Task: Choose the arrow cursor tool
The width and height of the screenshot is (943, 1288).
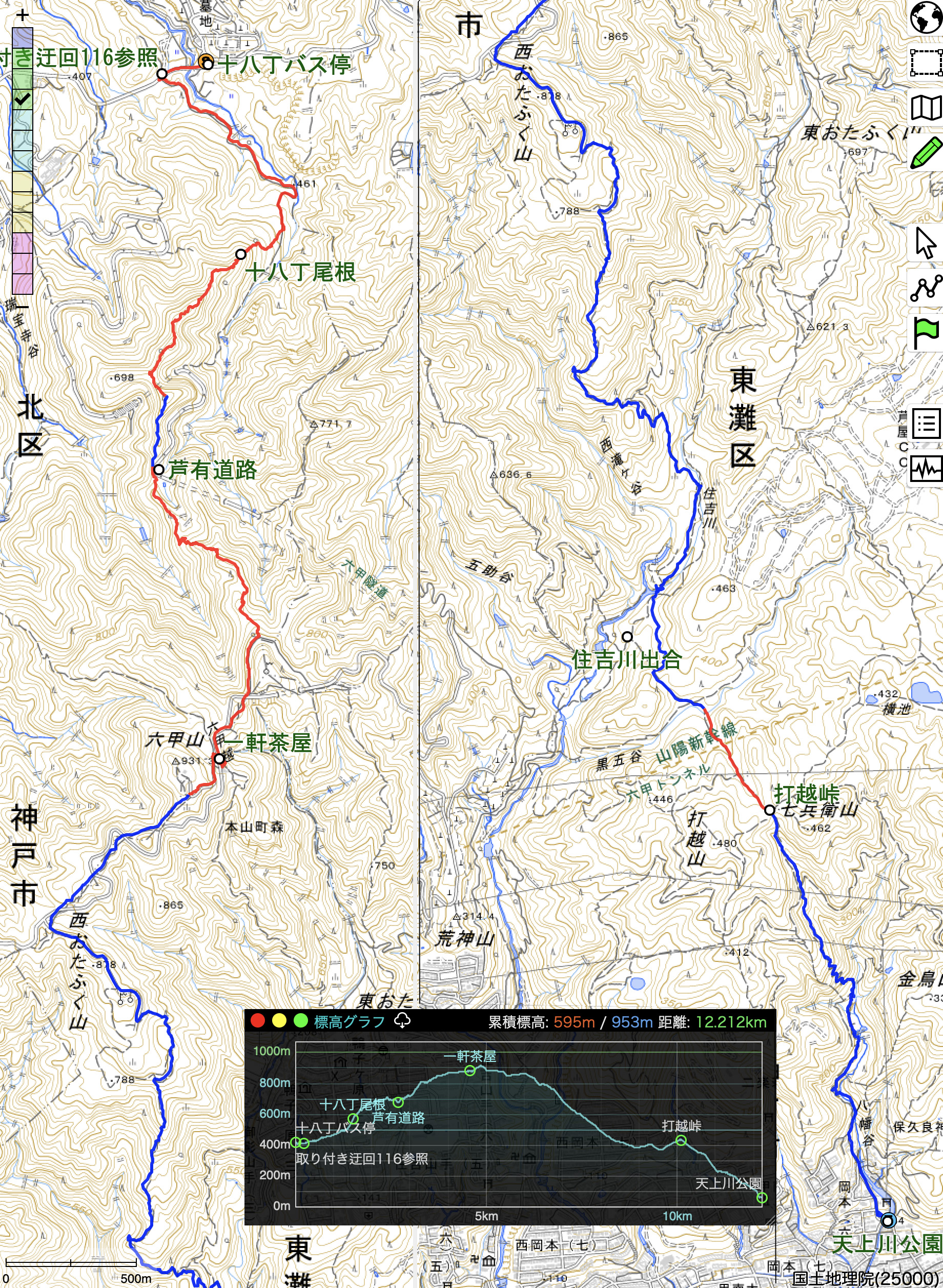Action: click(925, 243)
